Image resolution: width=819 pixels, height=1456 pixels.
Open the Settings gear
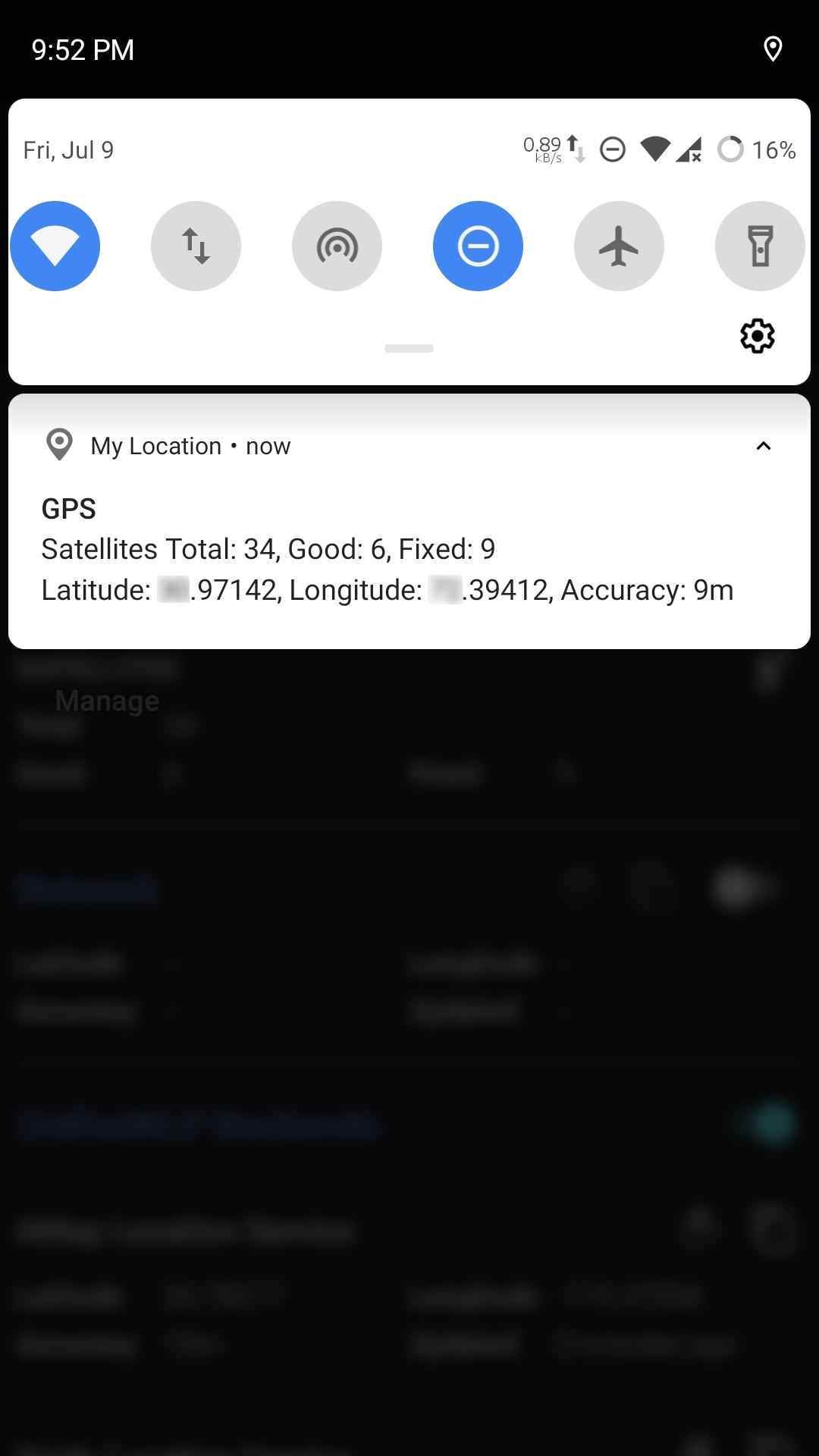pyautogui.click(x=758, y=335)
